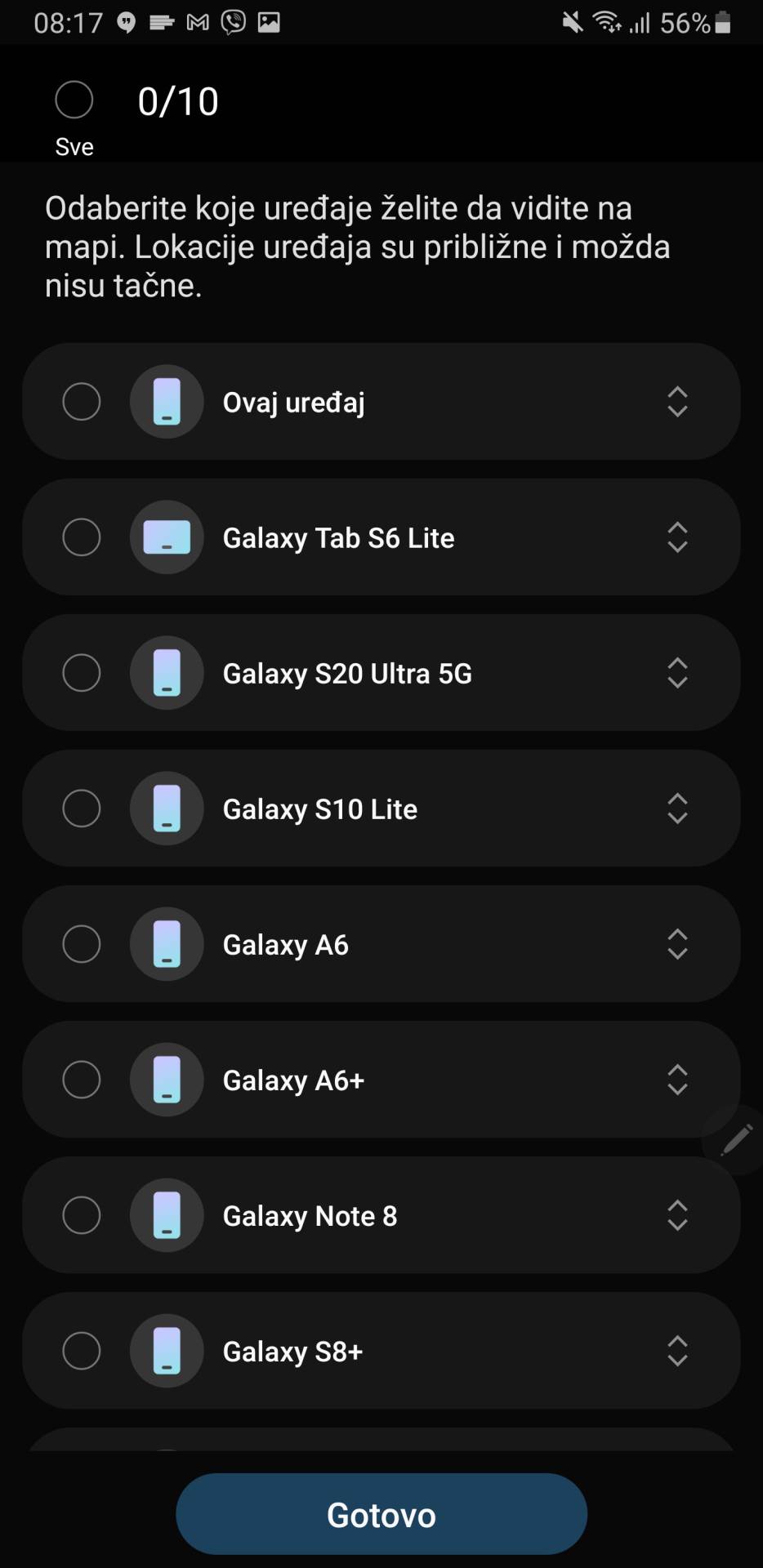
Task: Tap the phone icon for Galaxy S20 Ultra 5G
Action: (167, 672)
